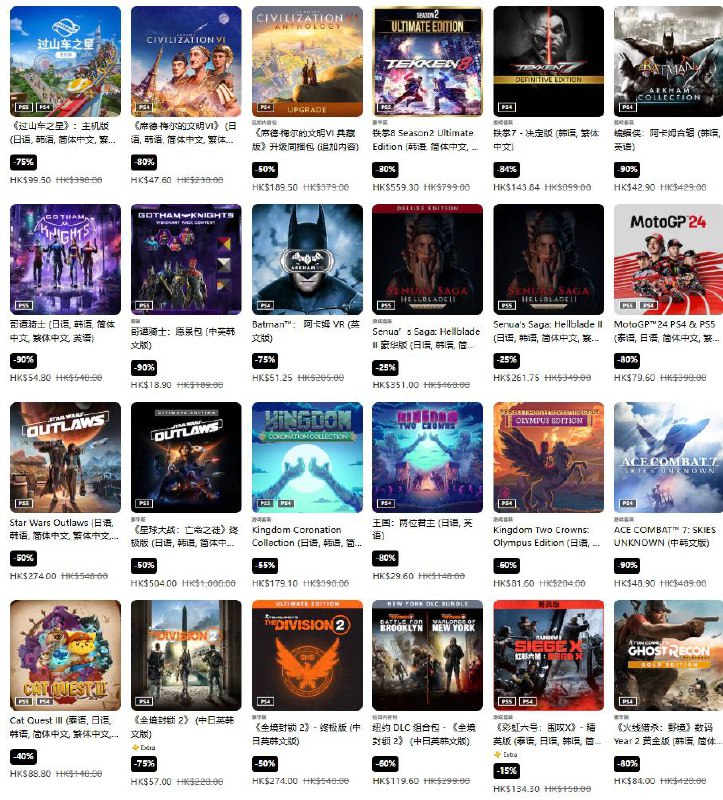Open MotoGP 24 PS4 & PS5 card
723x800 pixels.
pyautogui.click(x=668, y=259)
